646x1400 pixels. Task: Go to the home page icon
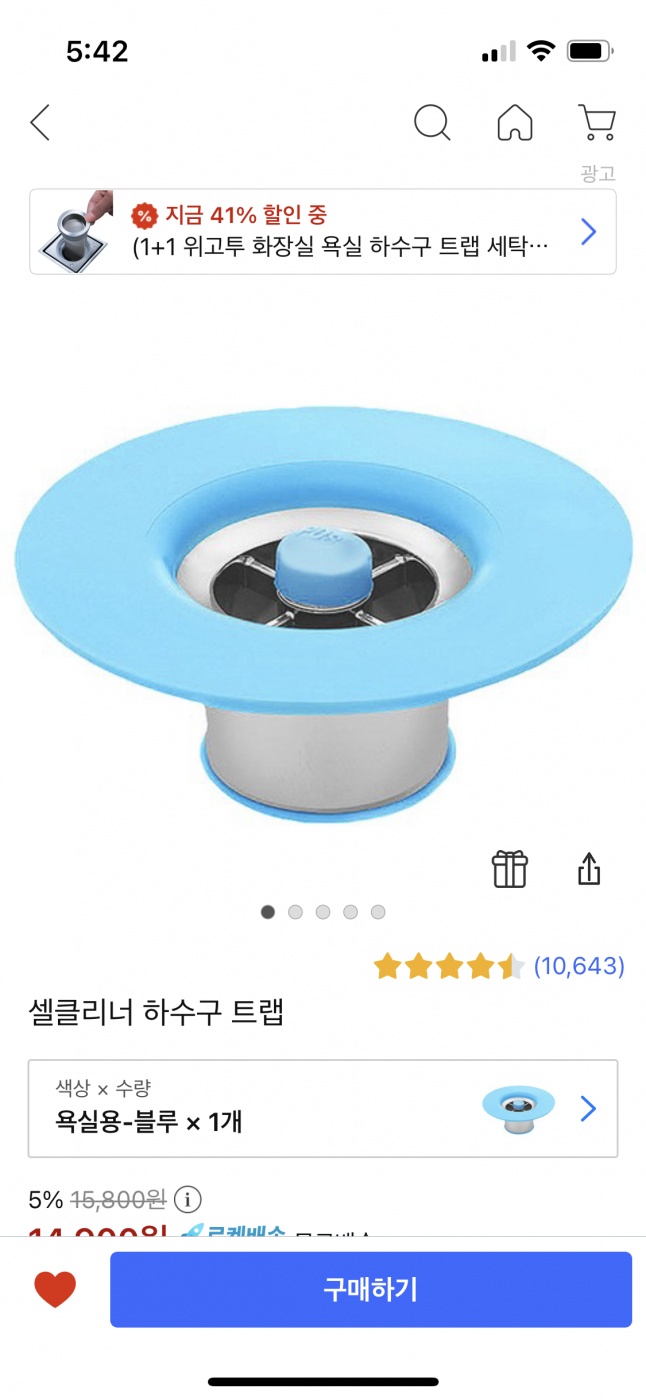click(x=515, y=123)
